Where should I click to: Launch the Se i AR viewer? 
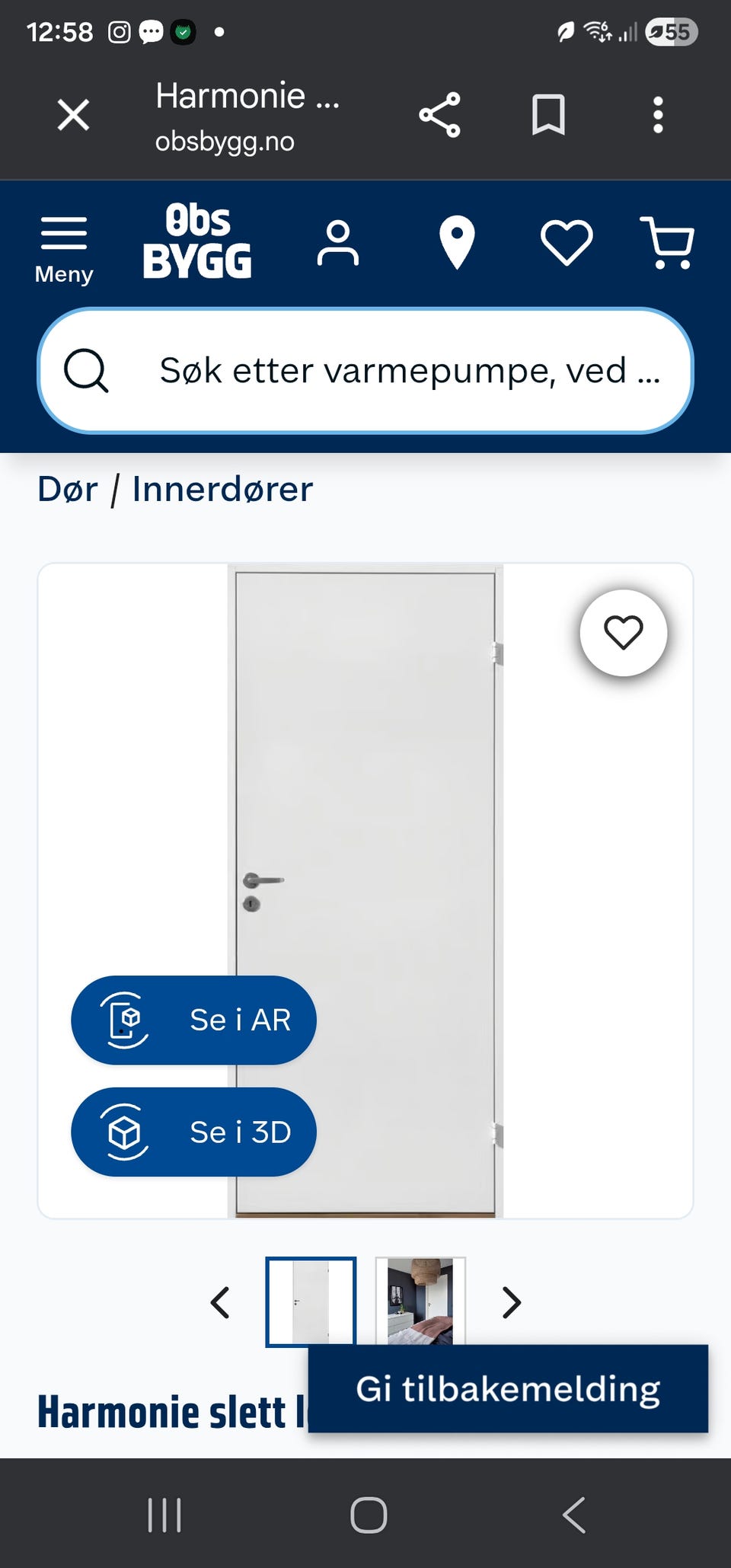click(193, 1020)
